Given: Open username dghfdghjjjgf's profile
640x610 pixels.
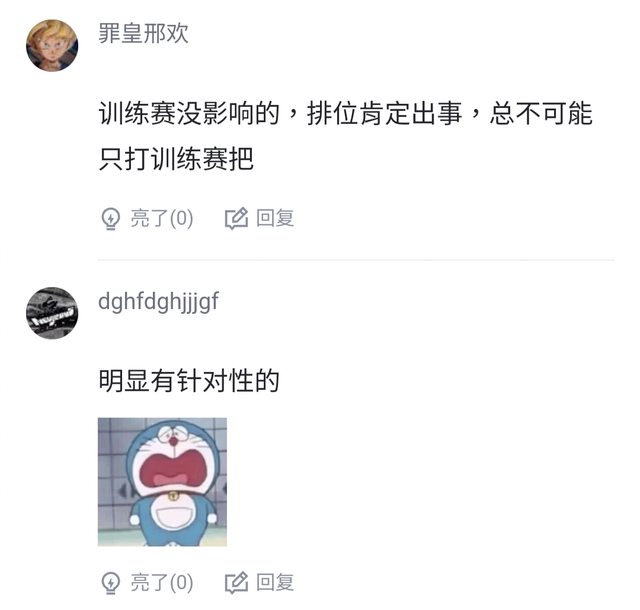Looking at the screenshot, I should (157, 301).
